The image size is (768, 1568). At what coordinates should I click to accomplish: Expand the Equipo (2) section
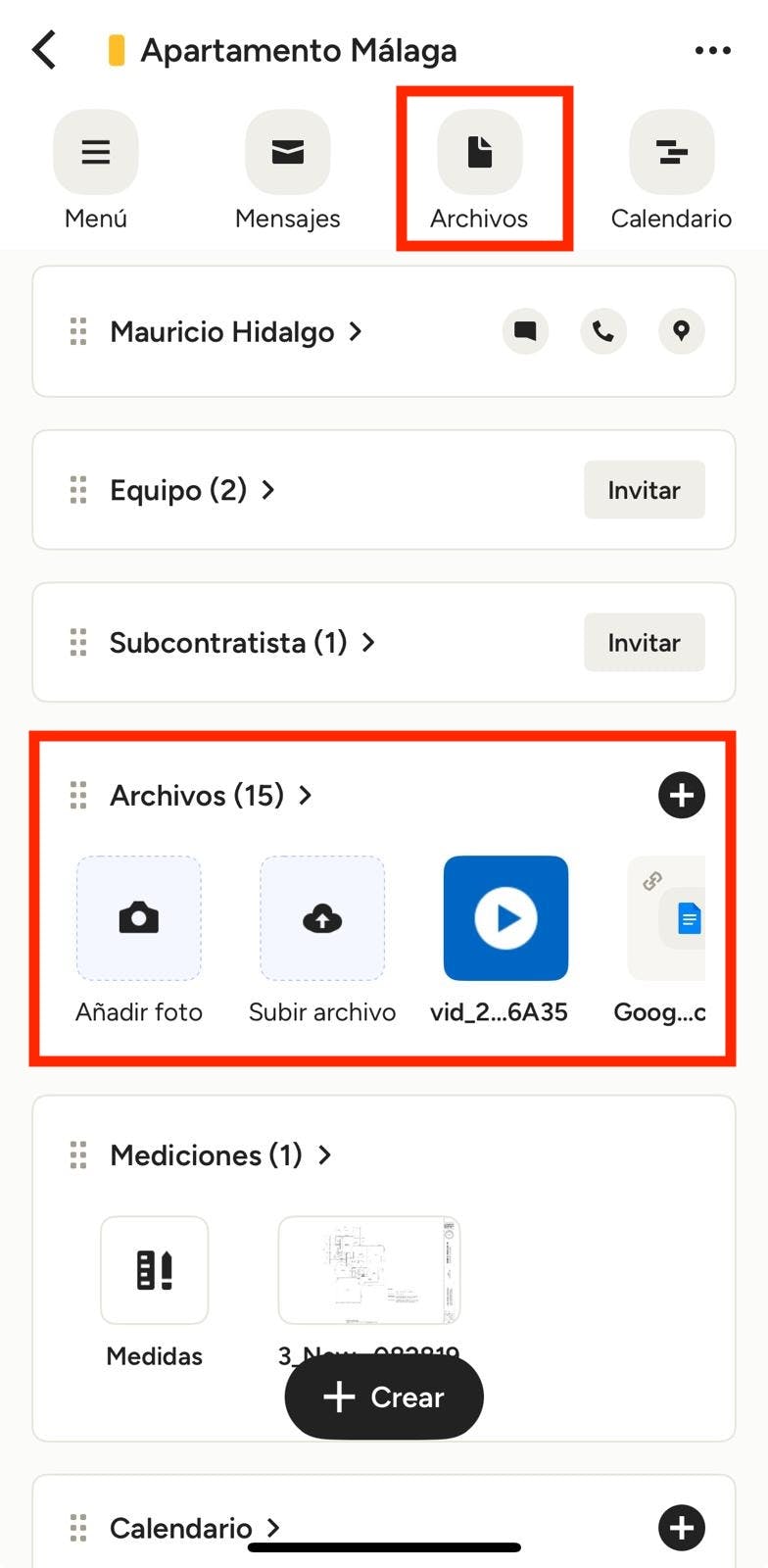click(192, 490)
